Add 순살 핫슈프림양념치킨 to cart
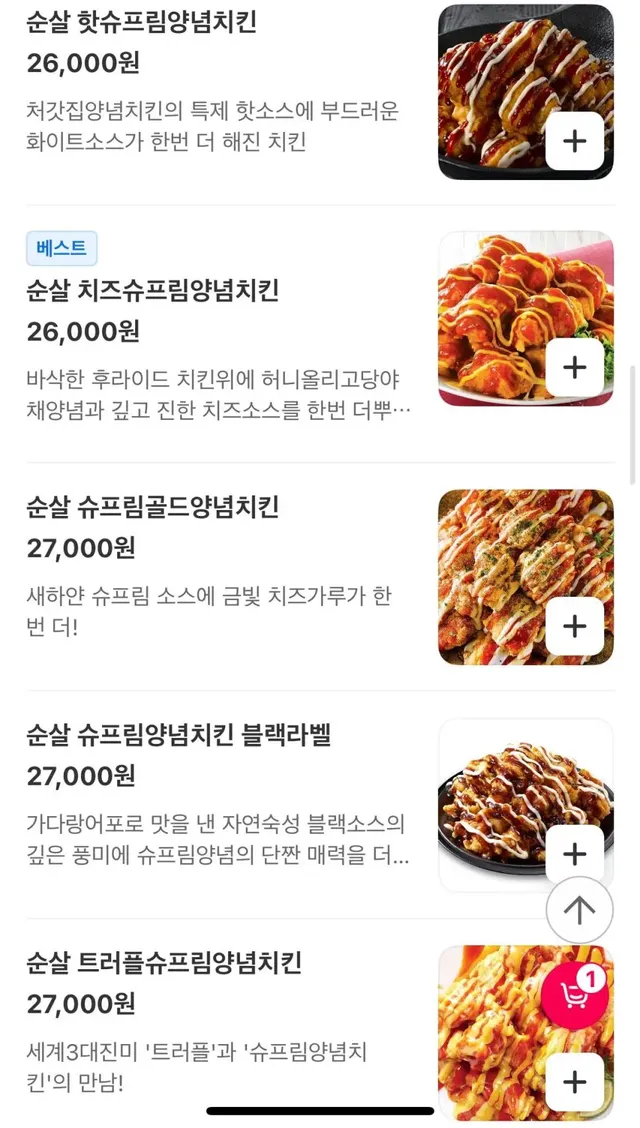 (x=575, y=141)
